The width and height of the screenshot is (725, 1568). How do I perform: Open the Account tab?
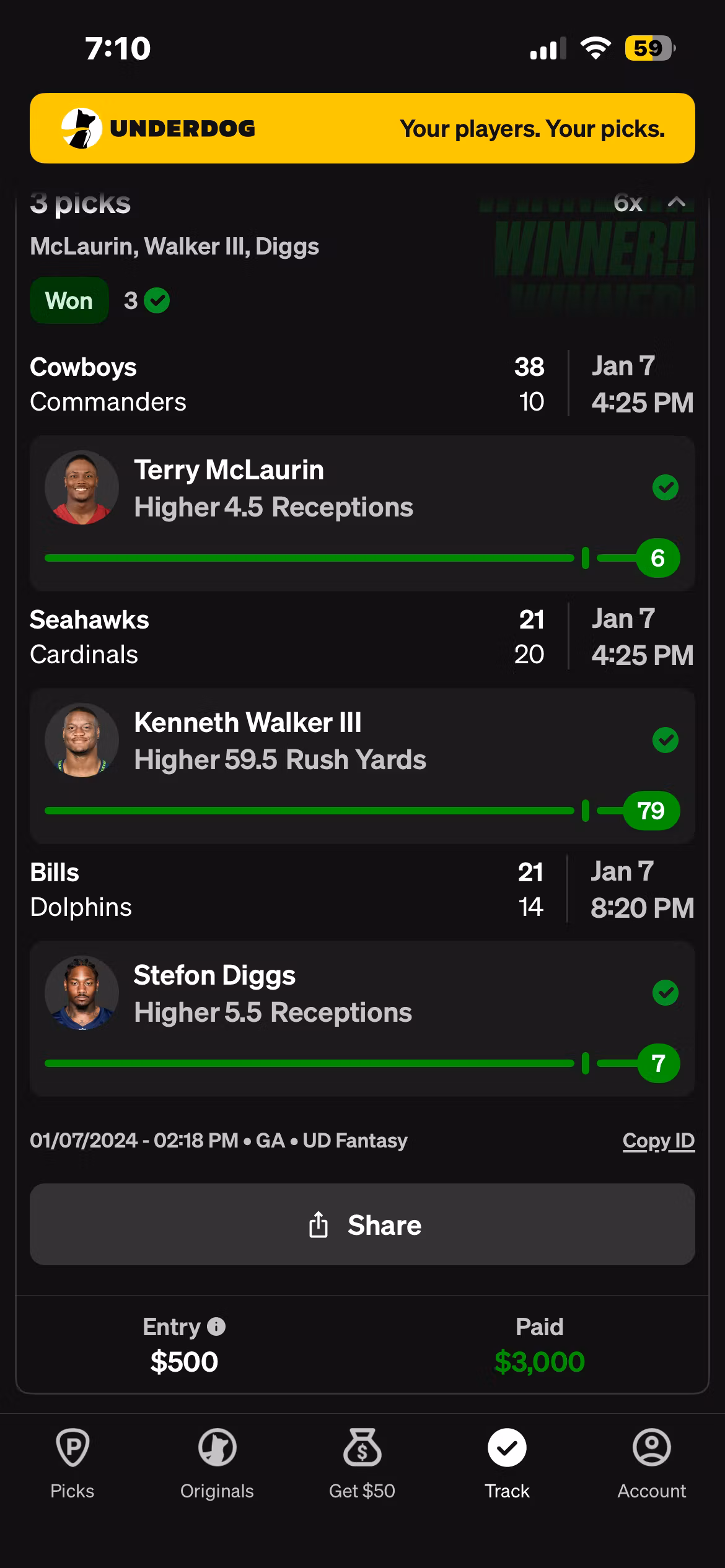click(x=652, y=1464)
